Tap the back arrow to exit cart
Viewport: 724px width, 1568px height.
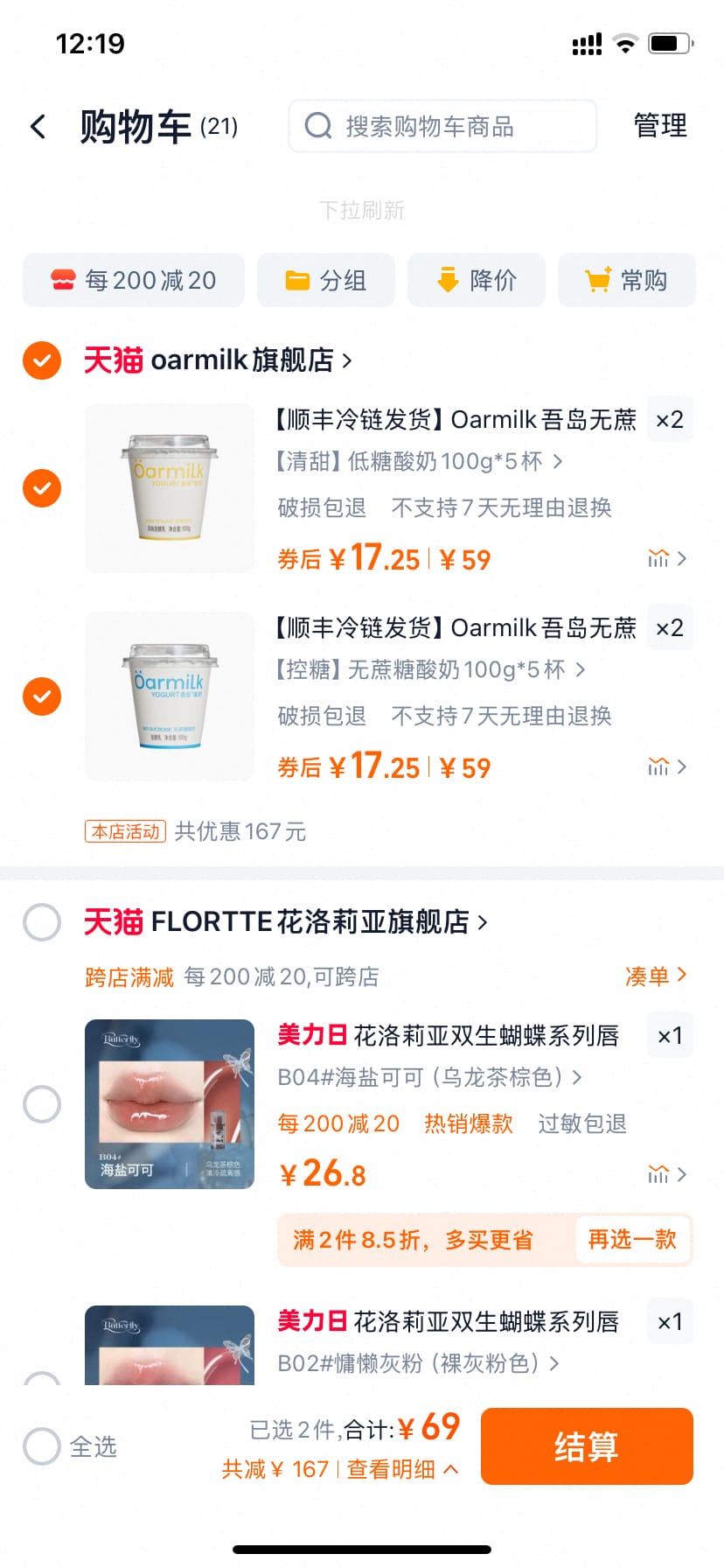pyautogui.click(x=38, y=126)
